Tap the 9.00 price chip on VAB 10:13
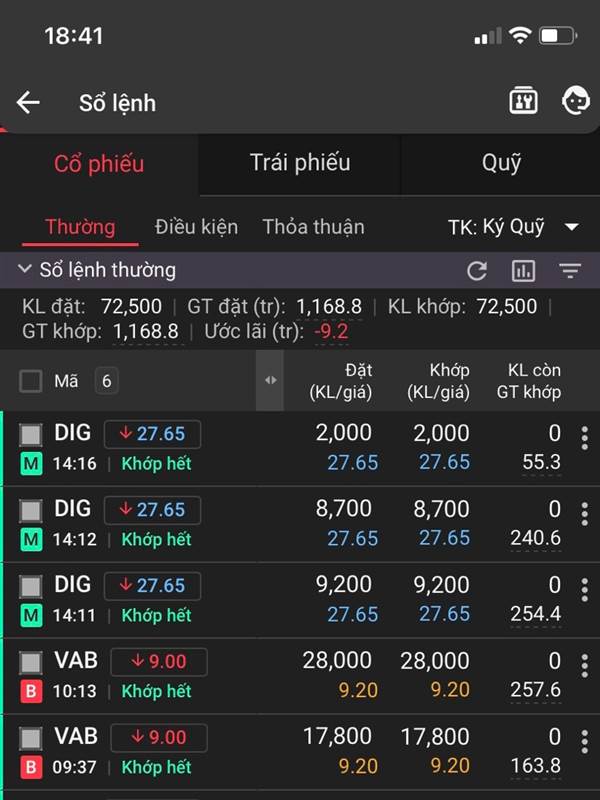Viewport: 600px width, 800px height. 158,661
